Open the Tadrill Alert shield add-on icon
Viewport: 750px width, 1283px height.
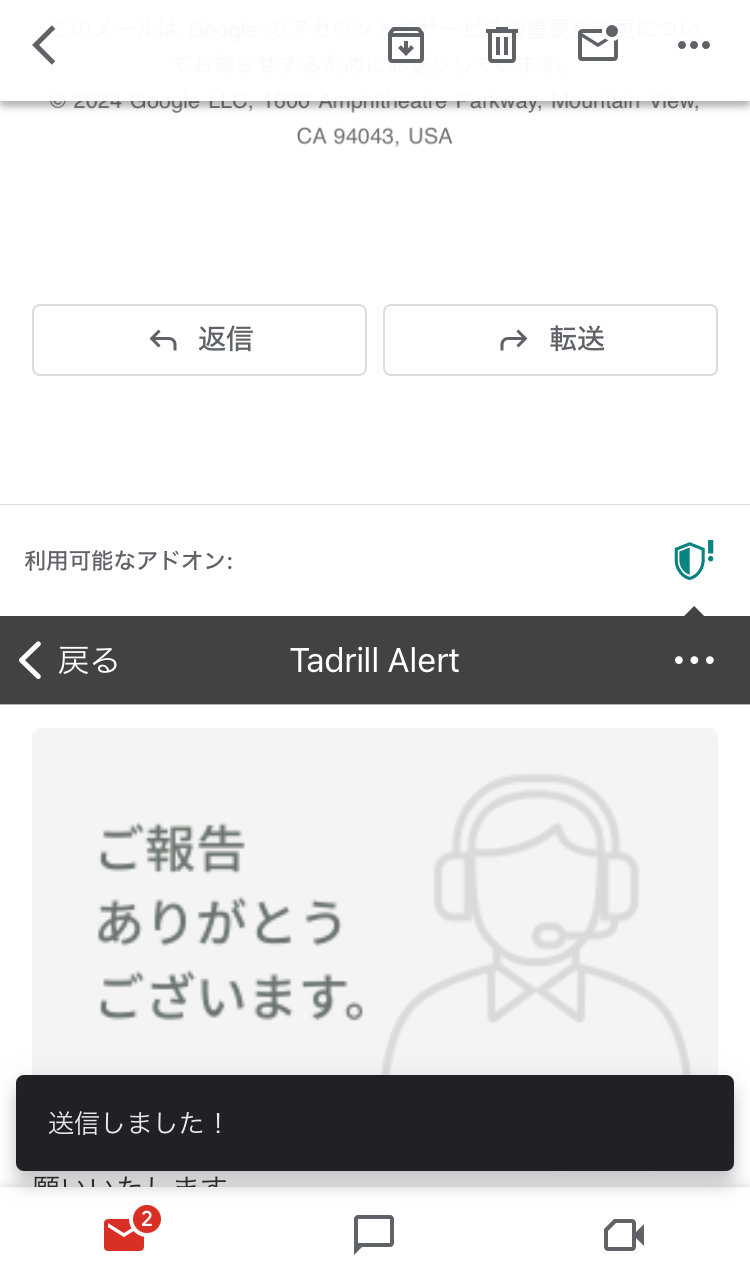point(693,561)
